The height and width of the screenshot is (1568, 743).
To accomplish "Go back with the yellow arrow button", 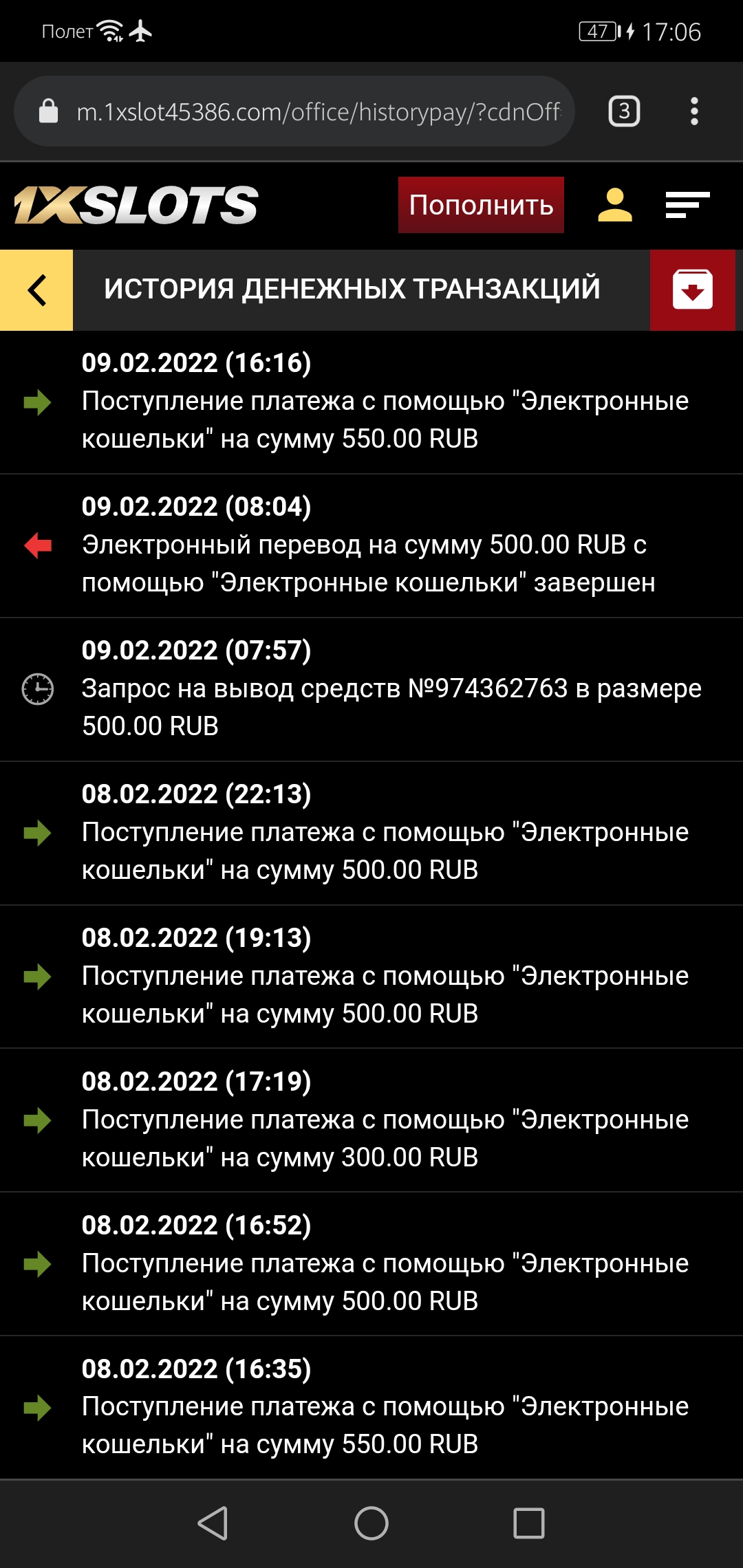I will [x=36, y=290].
